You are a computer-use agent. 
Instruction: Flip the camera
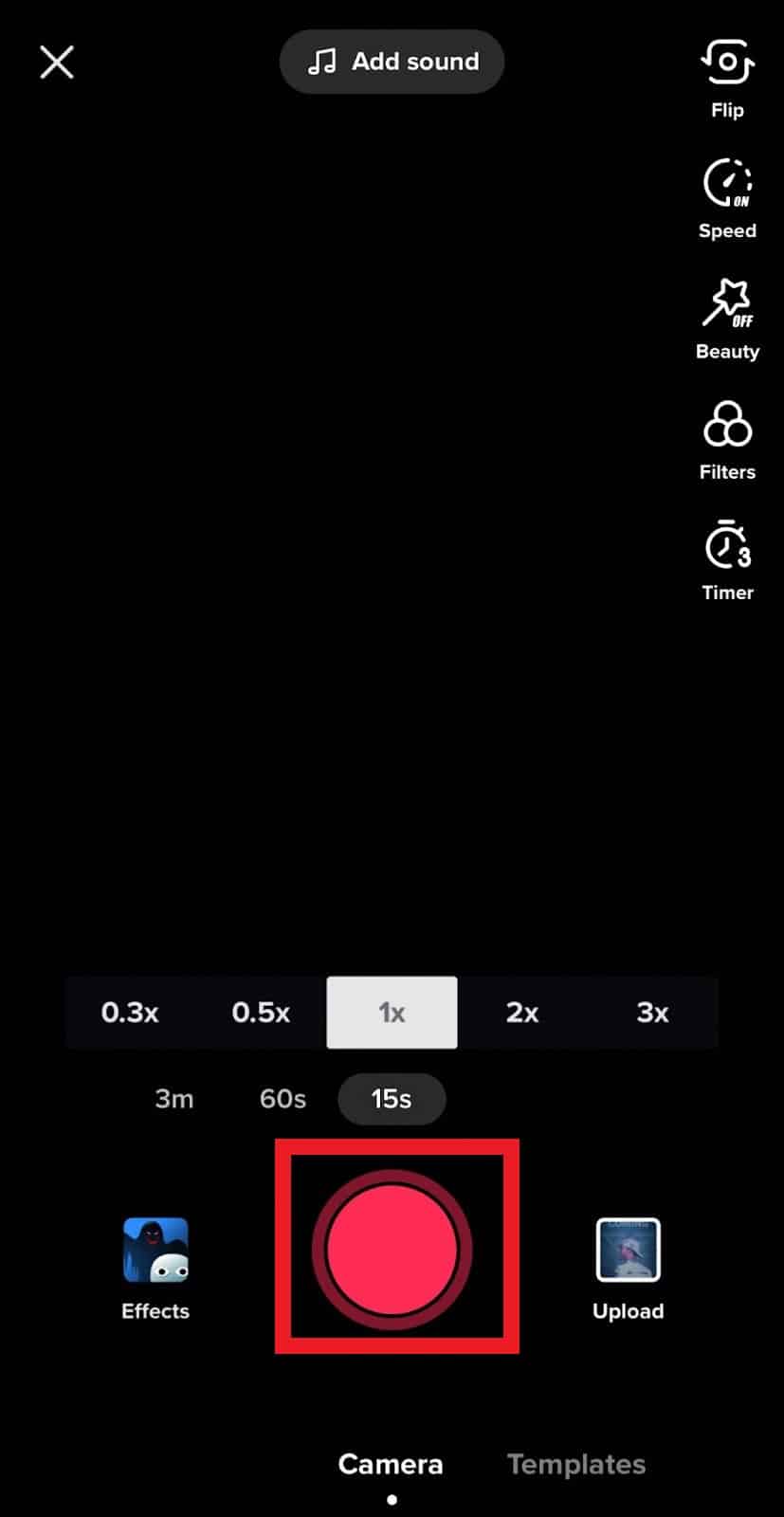click(727, 78)
